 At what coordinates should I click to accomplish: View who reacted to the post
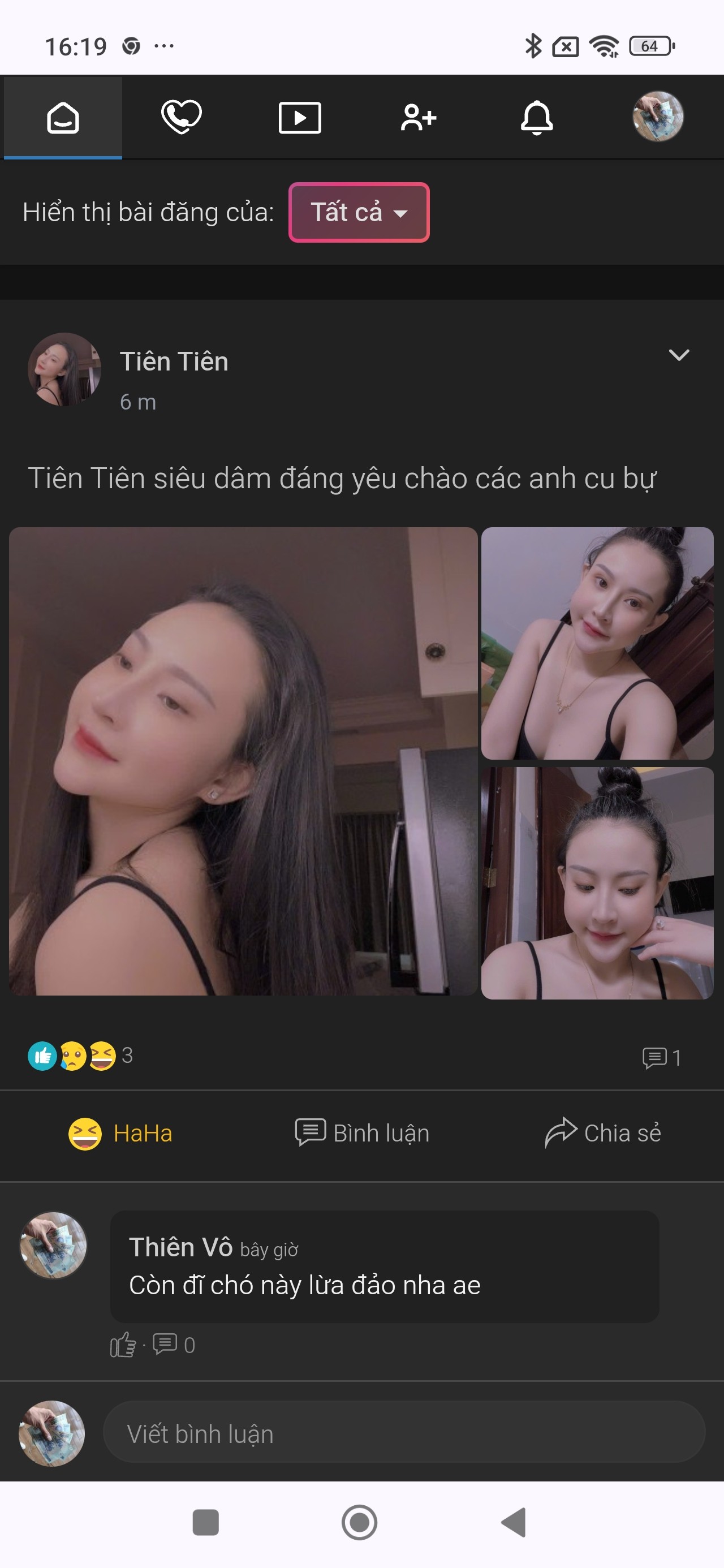tap(79, 1056)
